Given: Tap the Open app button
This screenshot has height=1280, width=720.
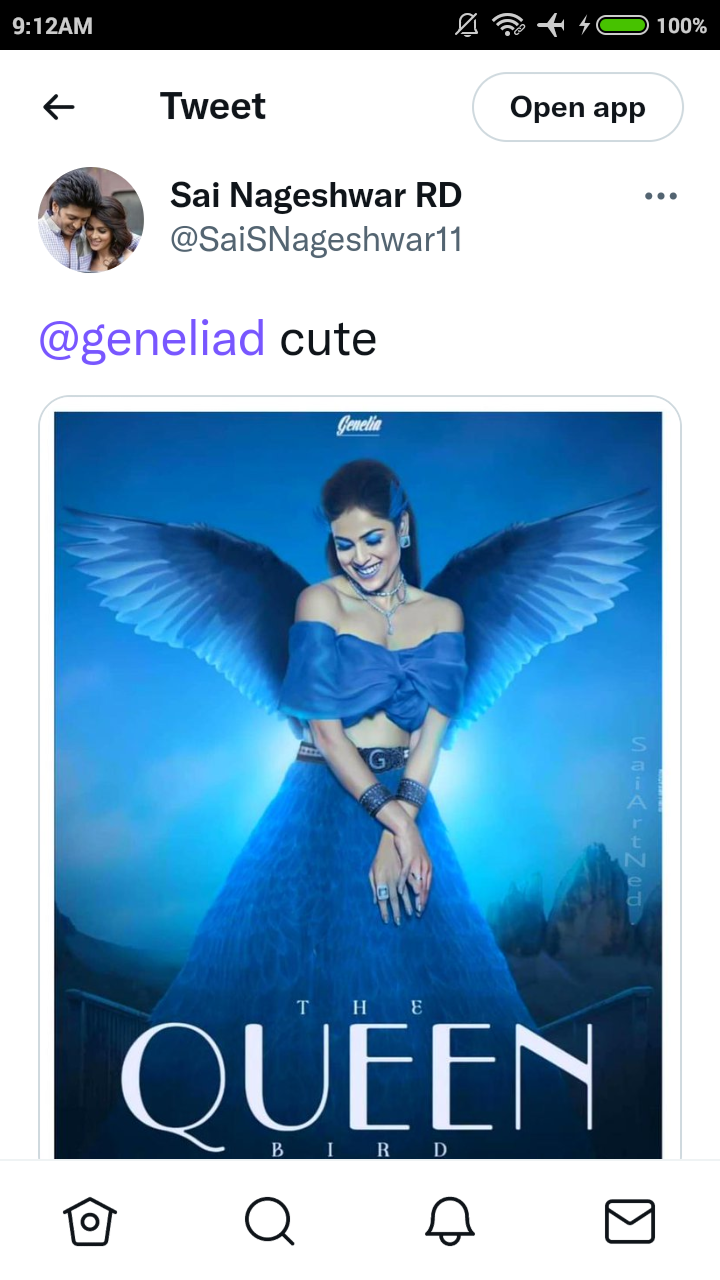Looking at the screenshot, I should (578, 107).
